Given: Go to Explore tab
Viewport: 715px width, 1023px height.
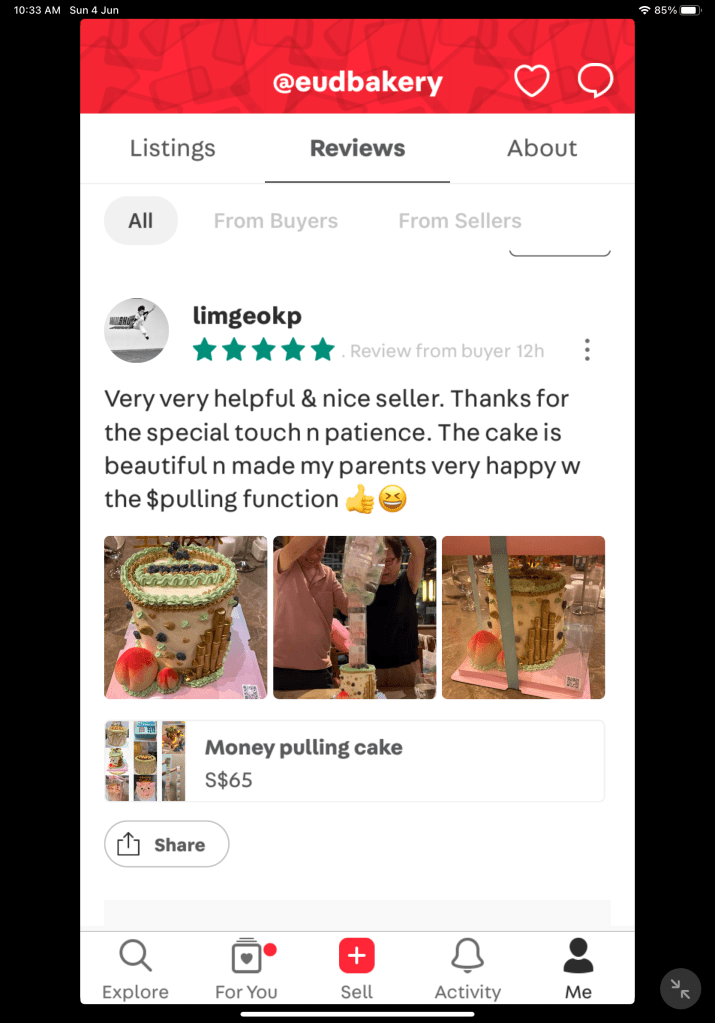Looking at the screenshot, I should pos(135,968).
